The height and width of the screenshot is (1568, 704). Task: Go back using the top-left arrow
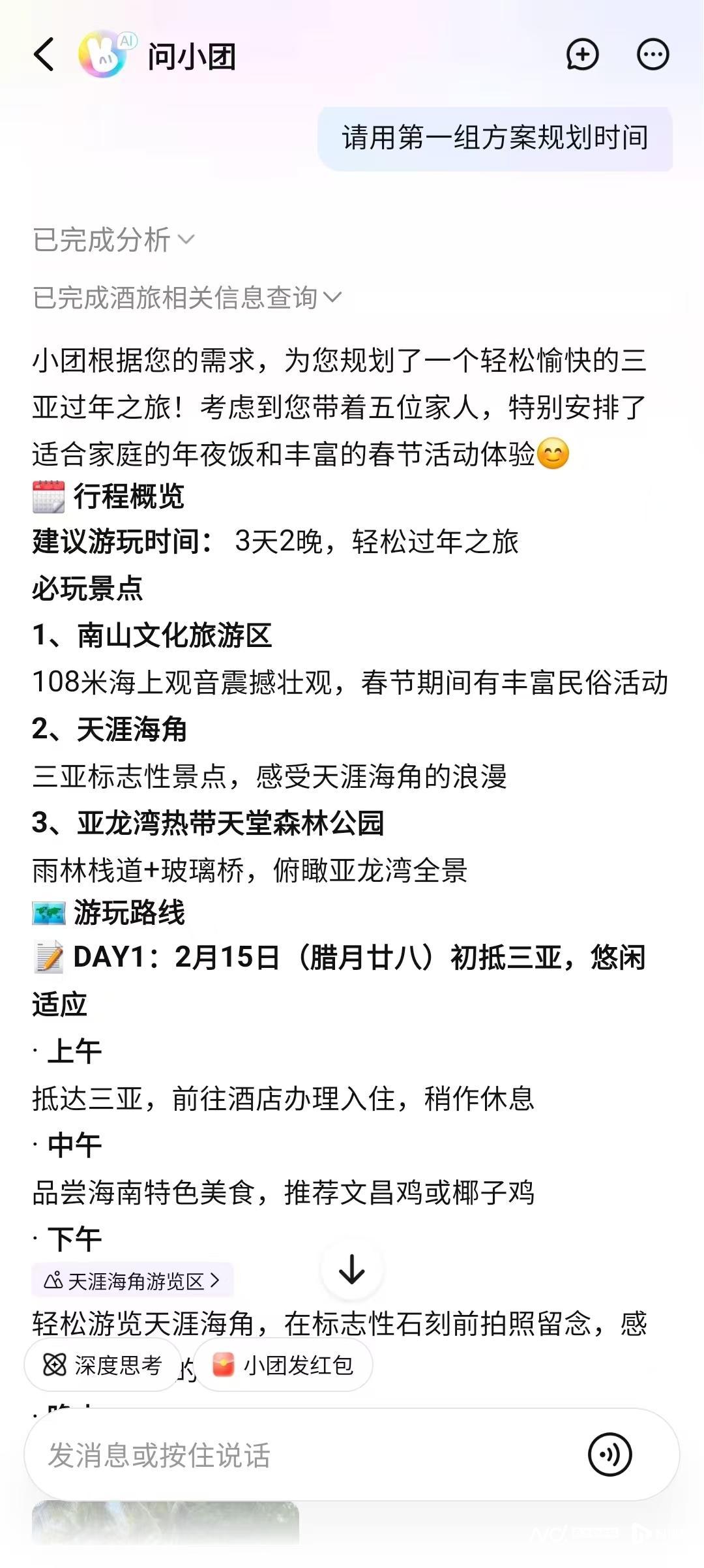pyautogui.click(x=44, y=54)
